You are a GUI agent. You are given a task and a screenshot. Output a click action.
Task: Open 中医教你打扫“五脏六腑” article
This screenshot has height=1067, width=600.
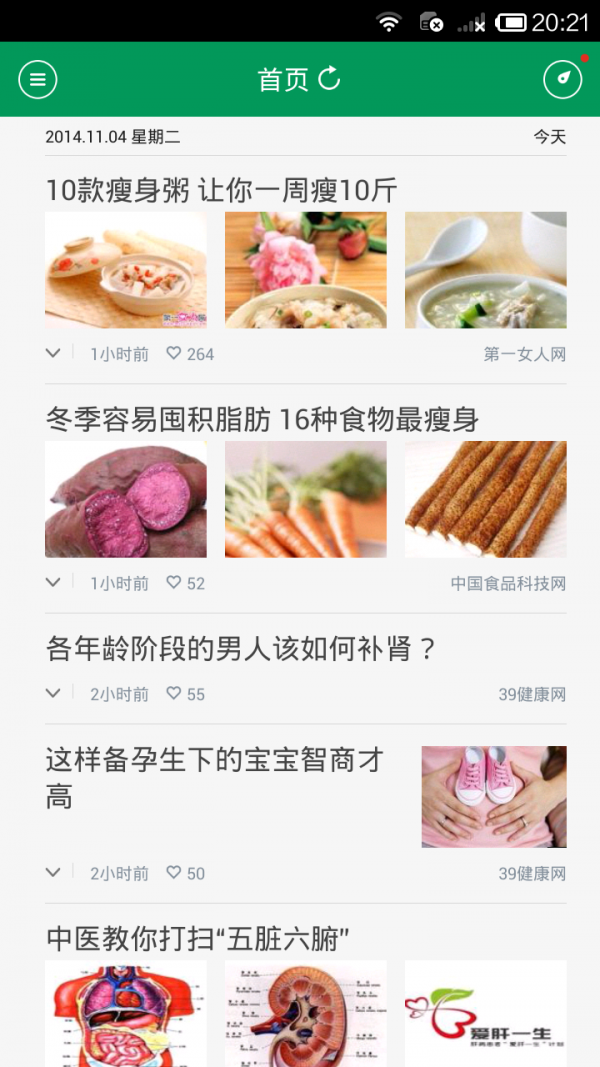(x=198, y=939)
